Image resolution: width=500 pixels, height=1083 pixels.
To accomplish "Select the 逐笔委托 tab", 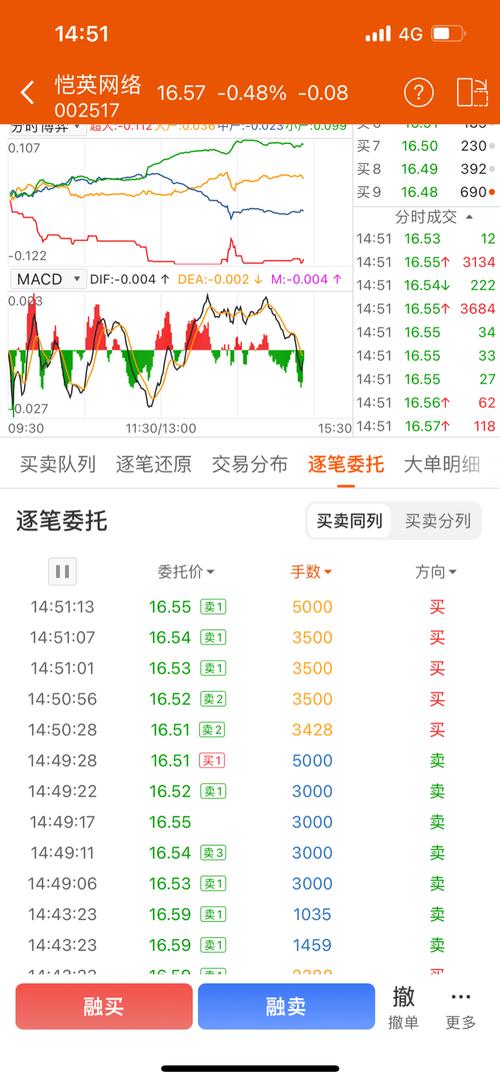I will tap(345, 464).
